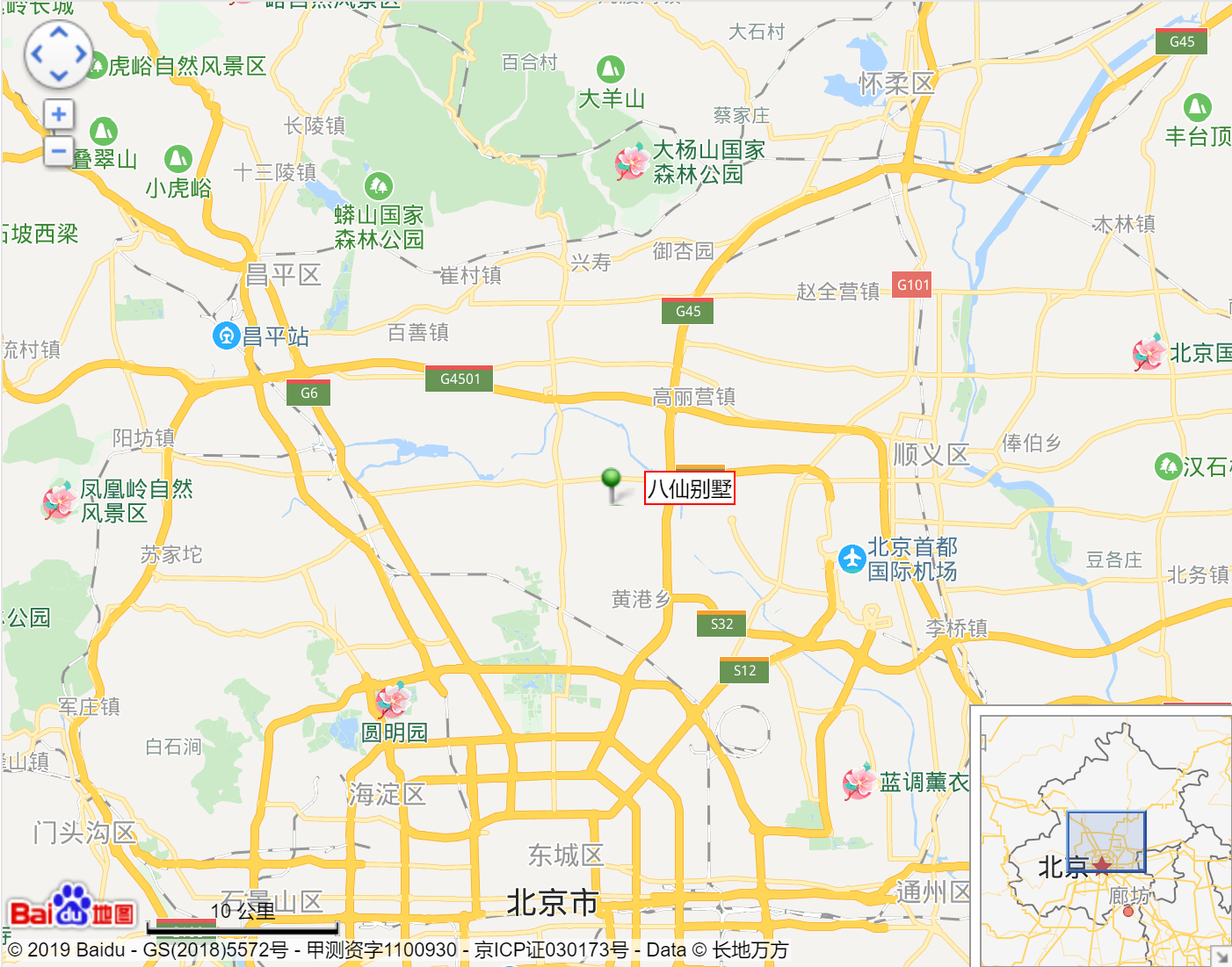Pan the map downward with the bottom arrow
The height and width of the screenshot is (967, 1232).
coord(59,76)
